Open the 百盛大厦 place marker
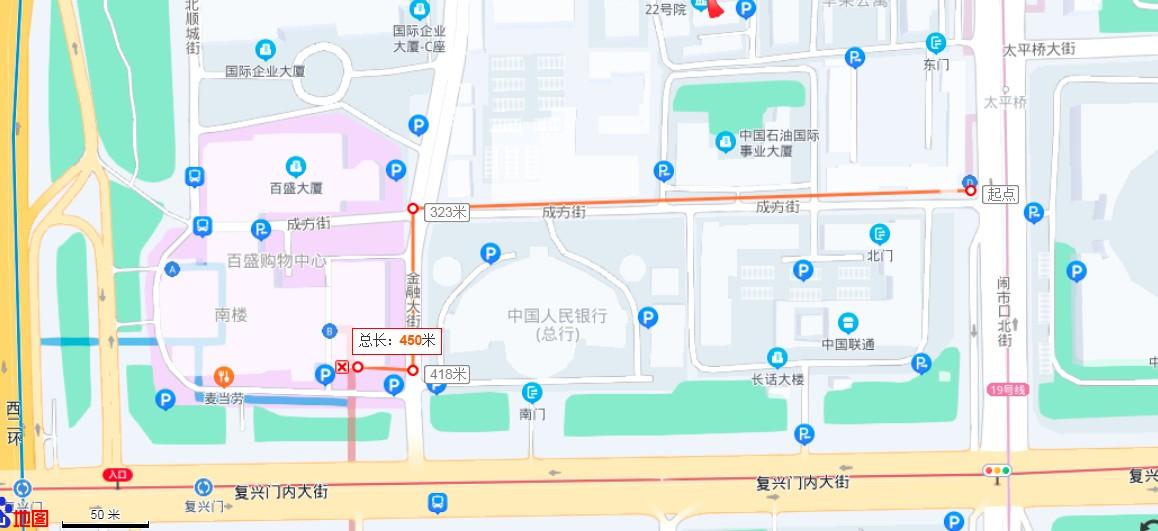Screen dimensions: 1158x531 click(x=295, y=166)
